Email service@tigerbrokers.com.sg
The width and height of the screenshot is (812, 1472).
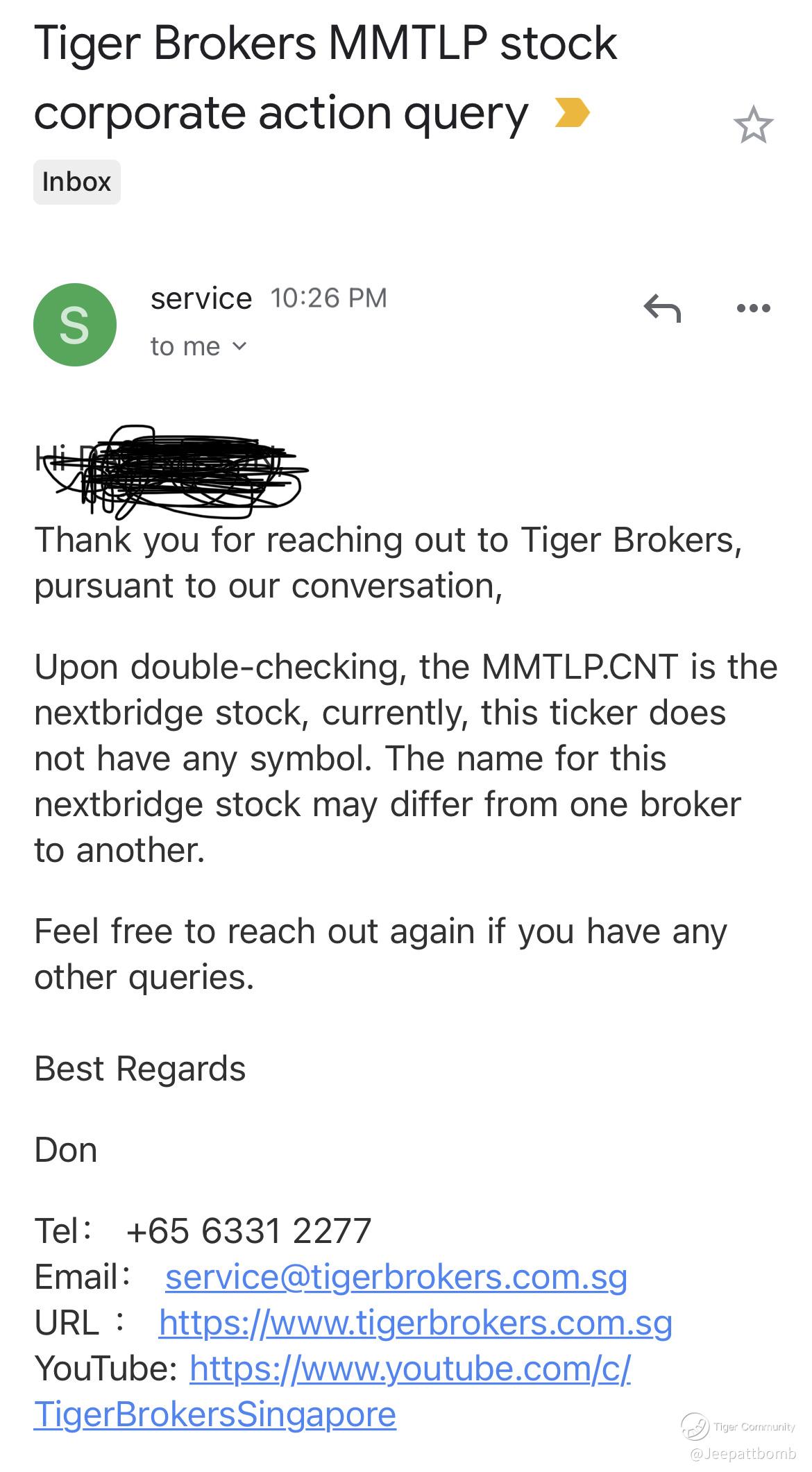pyautogui.click(x=396, y=1276)
